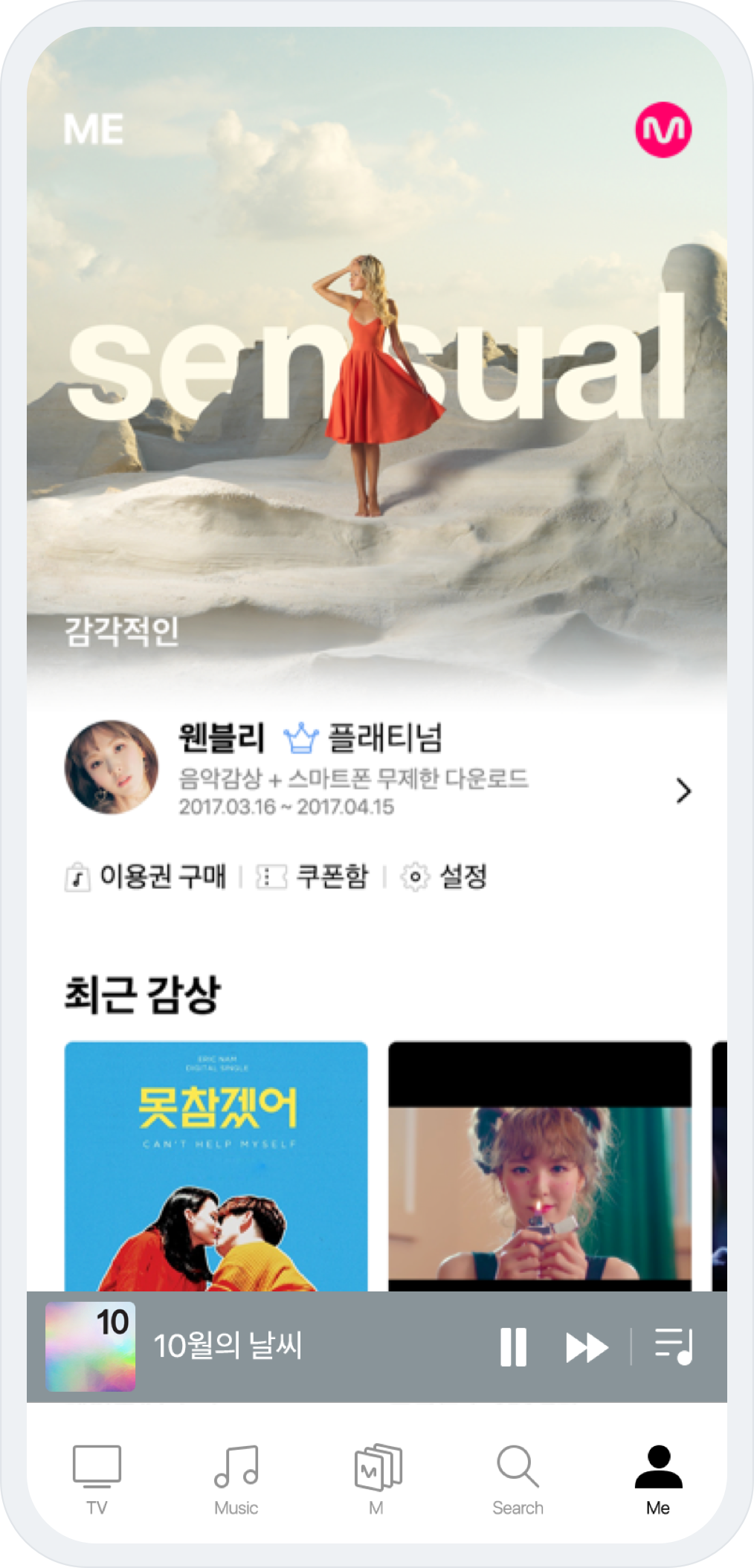
Task: Open the 못참겠어 album card
Action: tap(216, 1166)
